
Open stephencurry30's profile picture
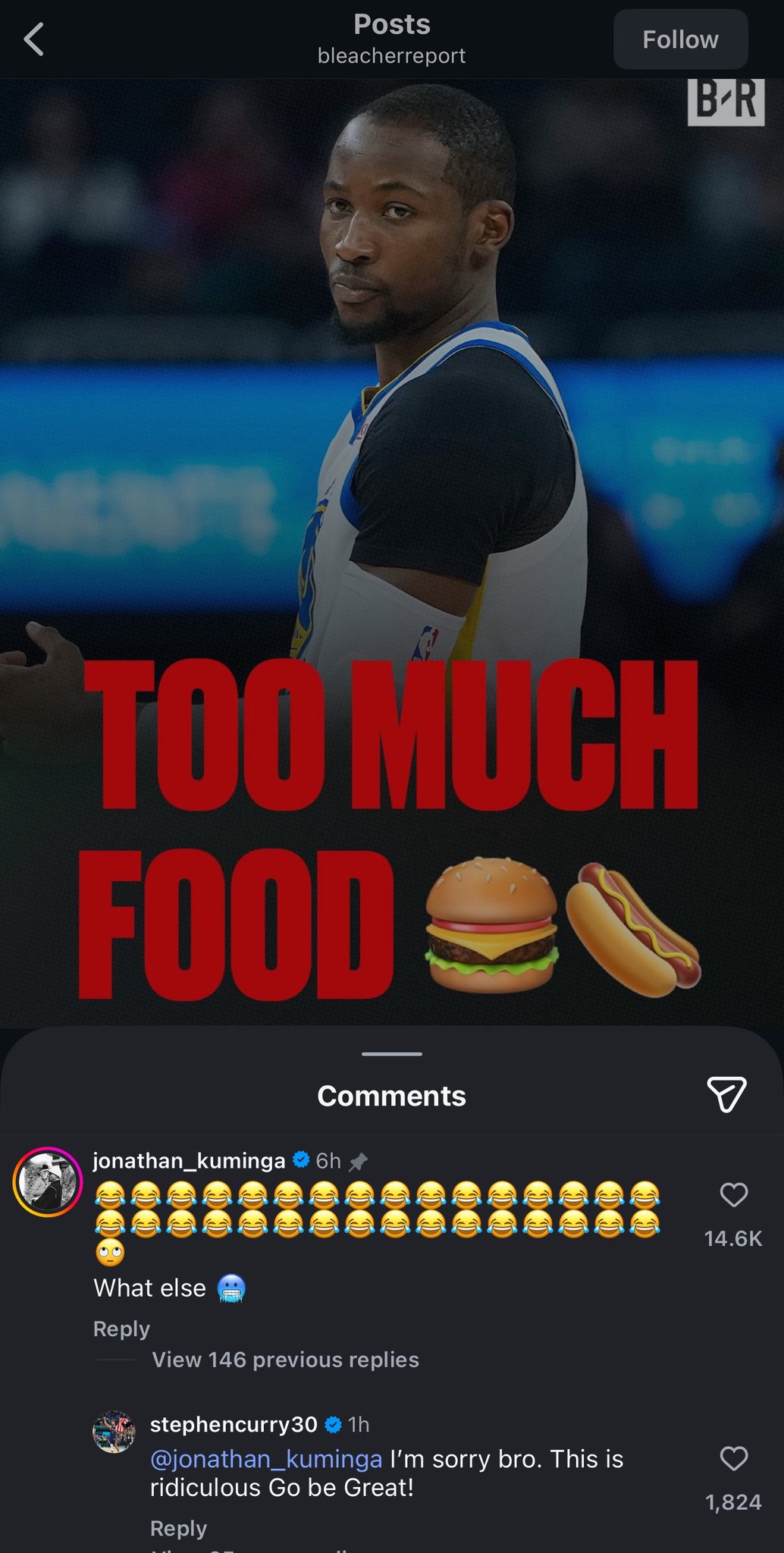click(x=114, y=1432)
